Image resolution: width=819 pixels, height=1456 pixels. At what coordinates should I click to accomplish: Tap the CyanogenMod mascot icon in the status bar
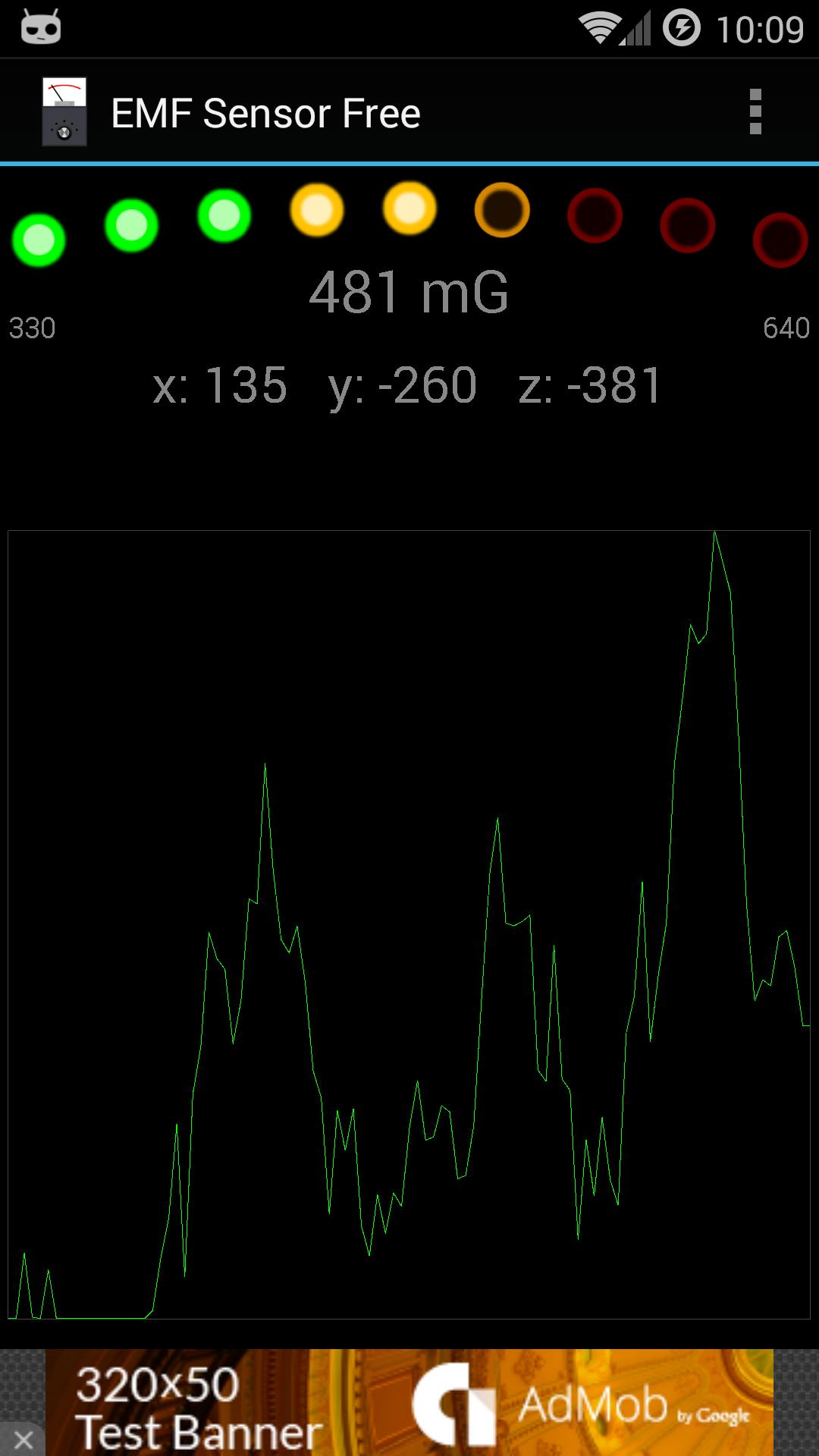[39, 27]
